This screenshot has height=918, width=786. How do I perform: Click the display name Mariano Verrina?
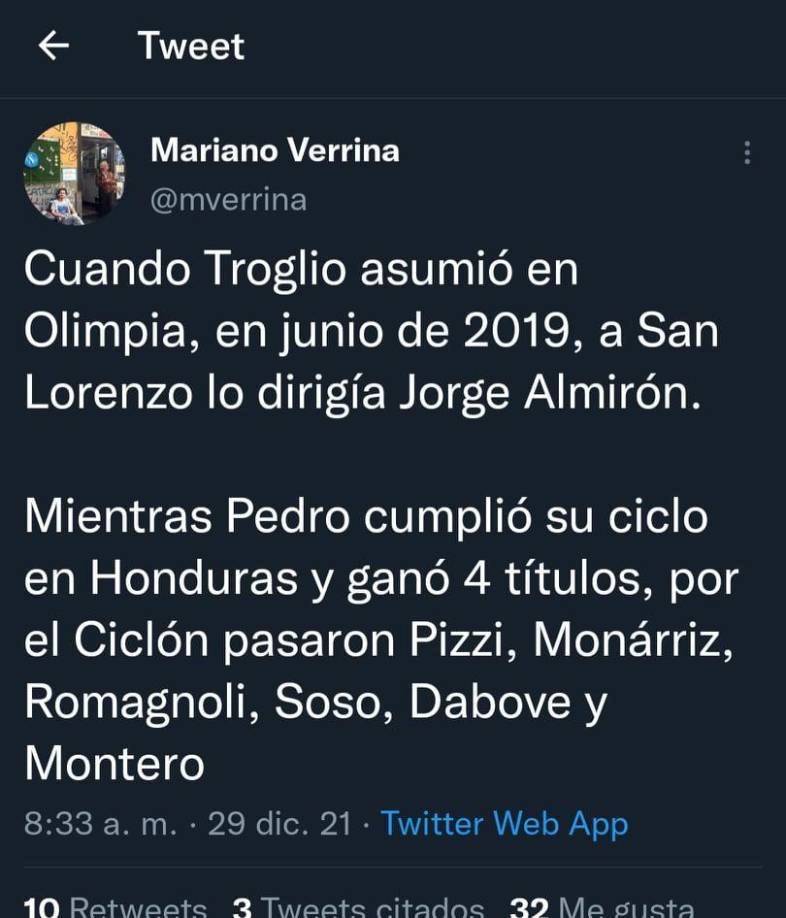pyautogui.click(x=277, y=152)
